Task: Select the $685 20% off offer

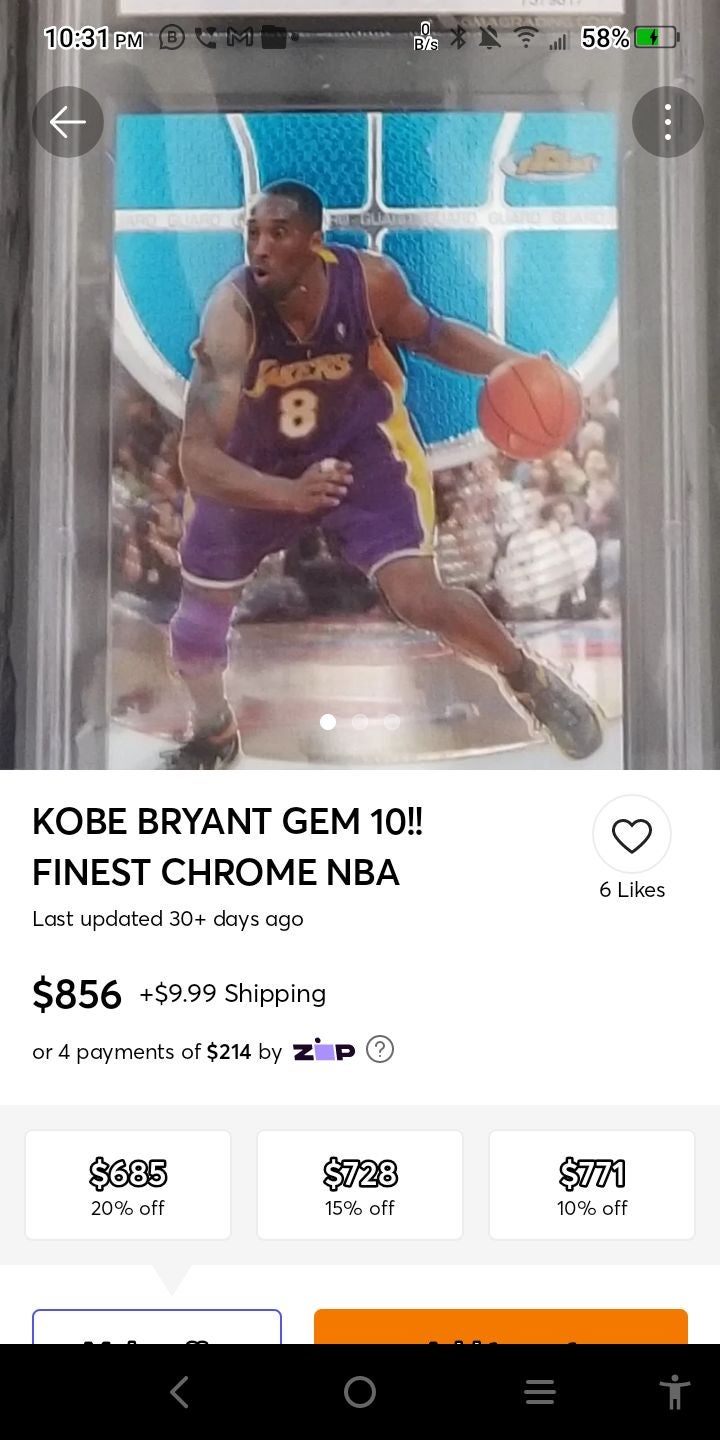Action: click(128, 1185)
